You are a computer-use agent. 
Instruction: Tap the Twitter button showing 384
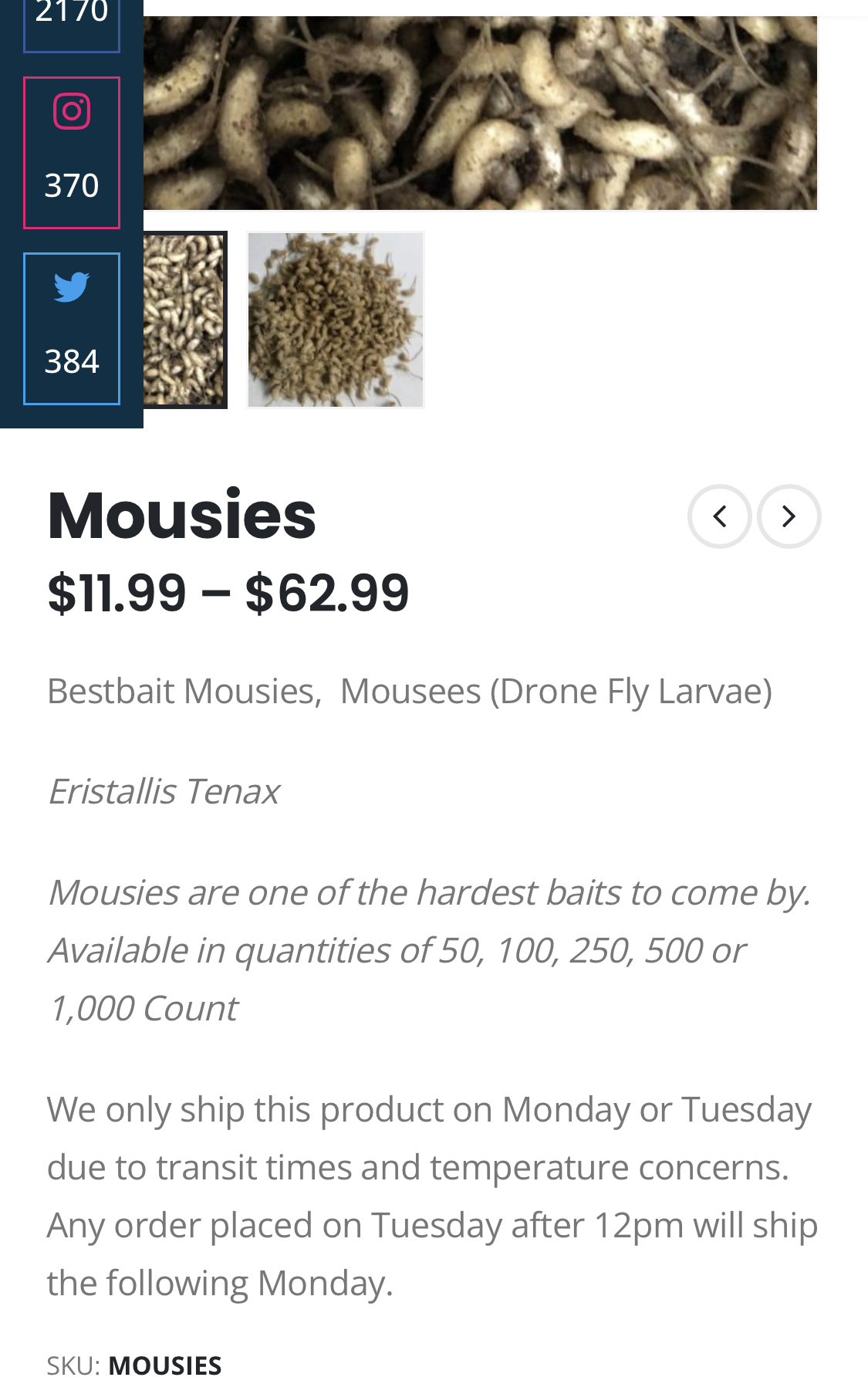[72, 329]
